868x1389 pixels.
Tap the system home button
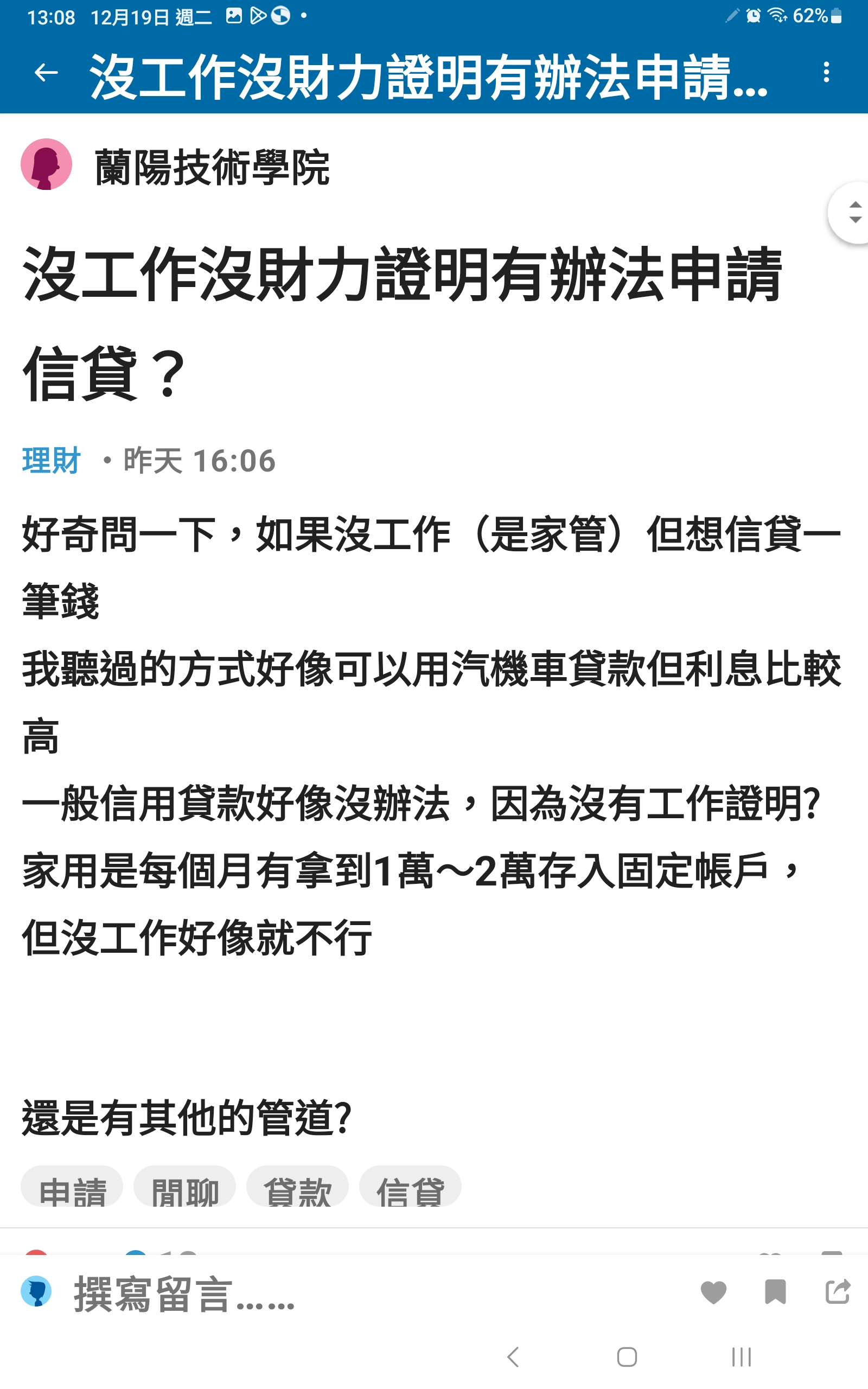(627, 1357)
